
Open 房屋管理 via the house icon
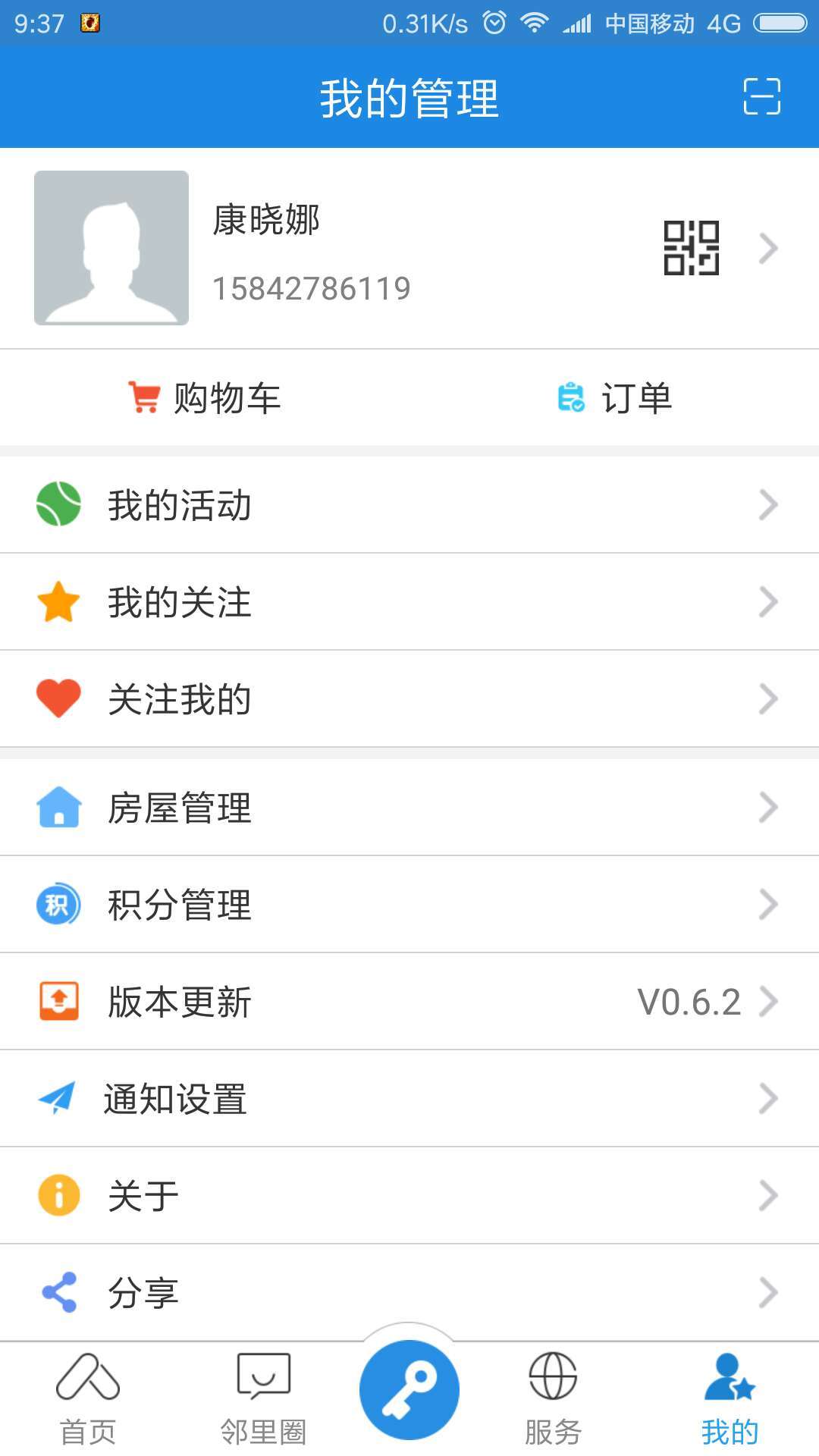tap(58, 807)
